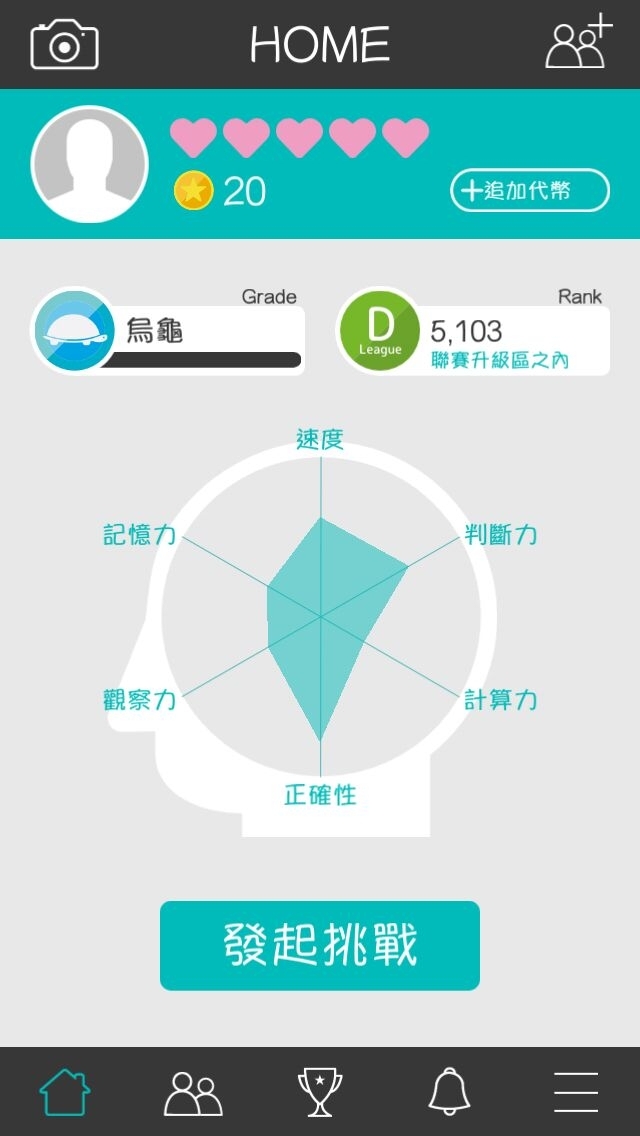This screenshot has width=640, height=1136.
Task: Switch to the friends tab
Action: 193,1092
